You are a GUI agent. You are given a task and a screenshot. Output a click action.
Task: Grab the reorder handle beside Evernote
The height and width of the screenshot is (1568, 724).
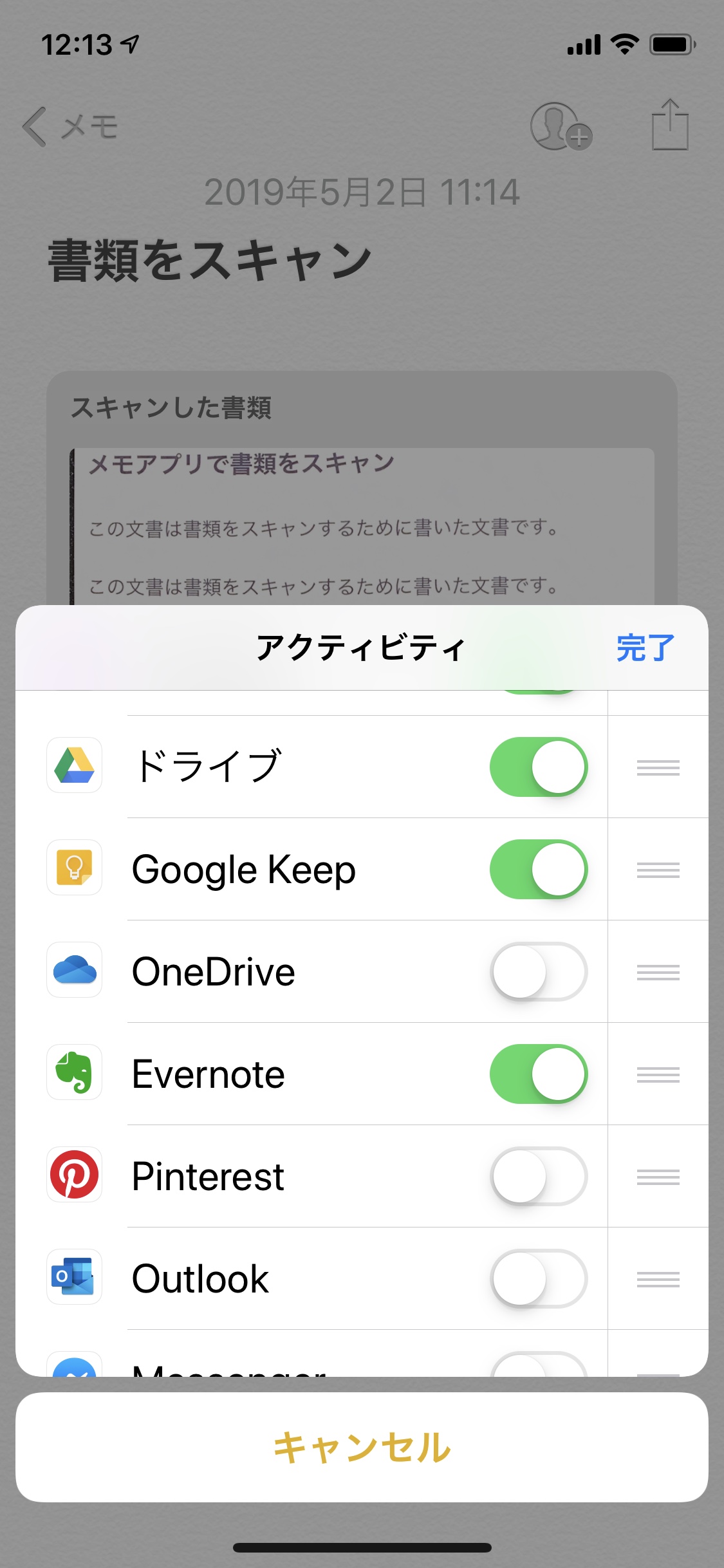pos(658,1074)
